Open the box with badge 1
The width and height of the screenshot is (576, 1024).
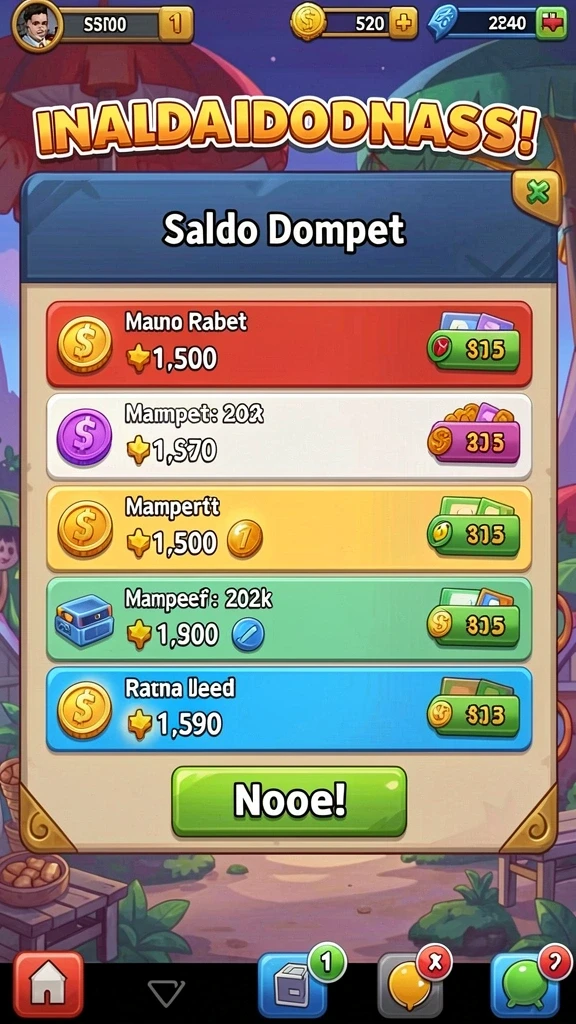292,986
